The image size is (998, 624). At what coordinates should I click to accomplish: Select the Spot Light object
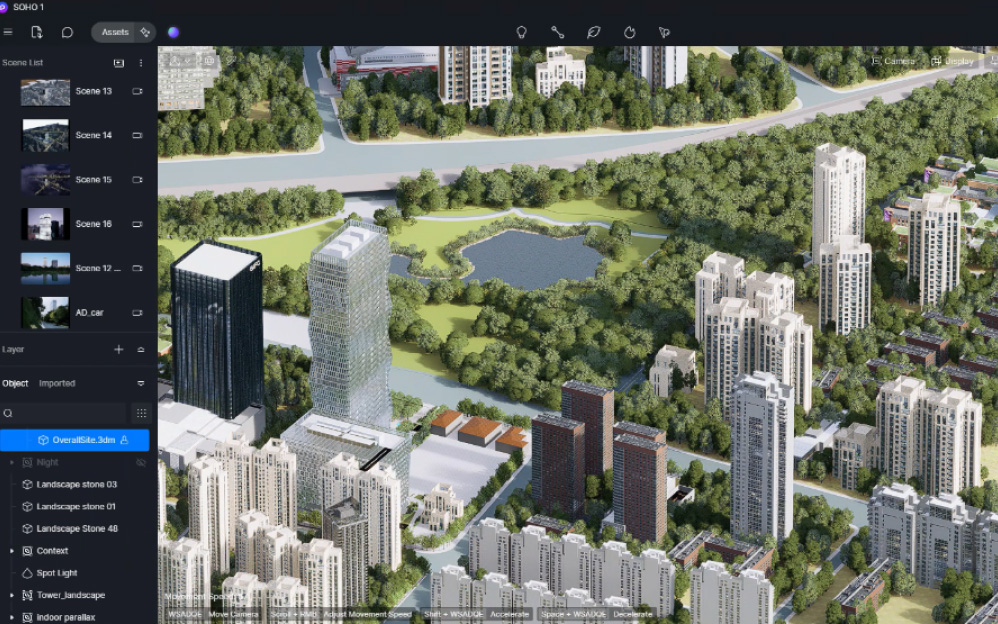[56, 573]
